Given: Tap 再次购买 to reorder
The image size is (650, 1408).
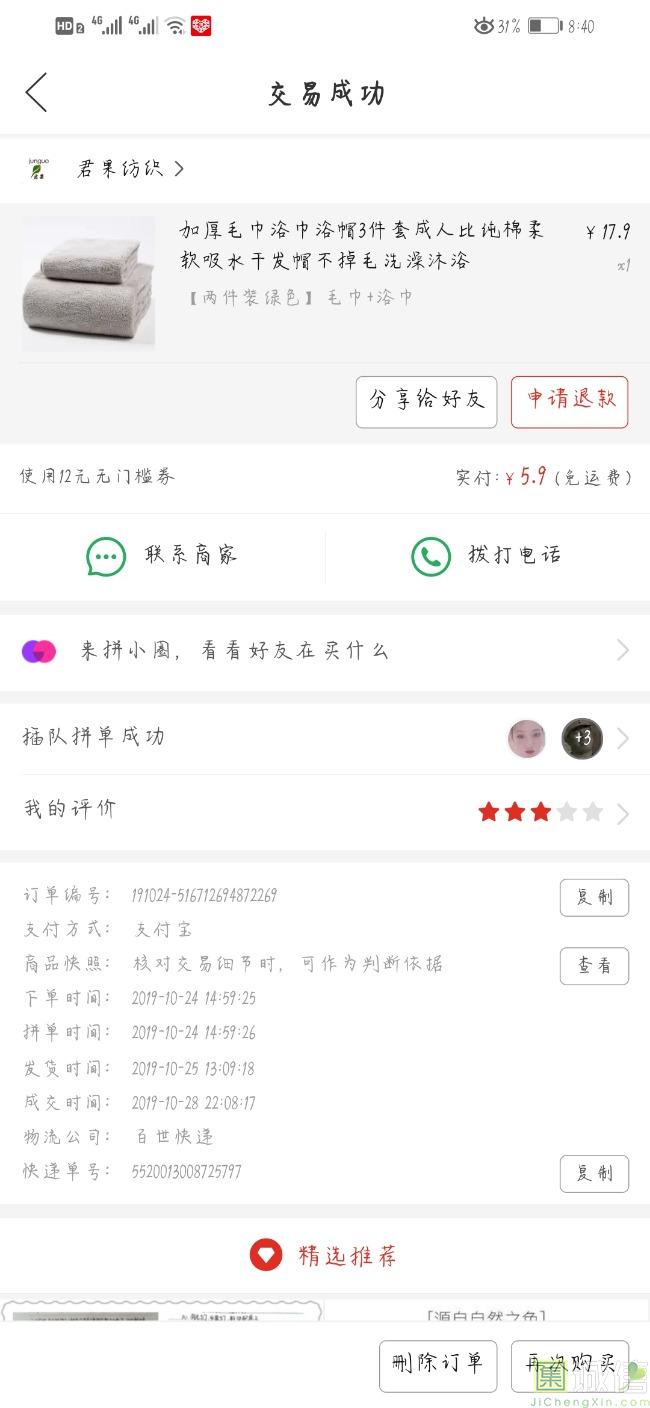Looking at the screenshot, I should [570, 1364].
